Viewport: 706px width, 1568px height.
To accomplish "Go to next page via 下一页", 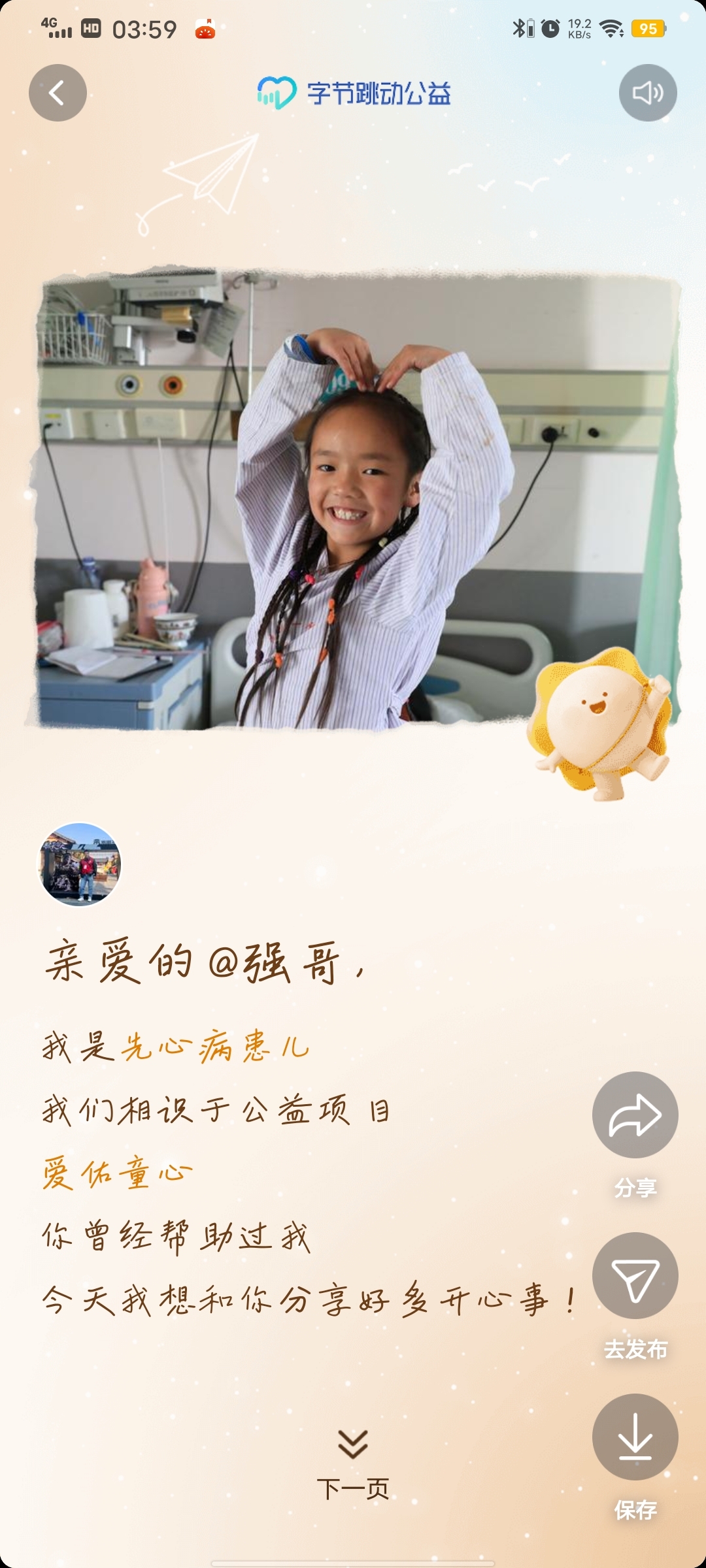I will [x=353, y=1465].
